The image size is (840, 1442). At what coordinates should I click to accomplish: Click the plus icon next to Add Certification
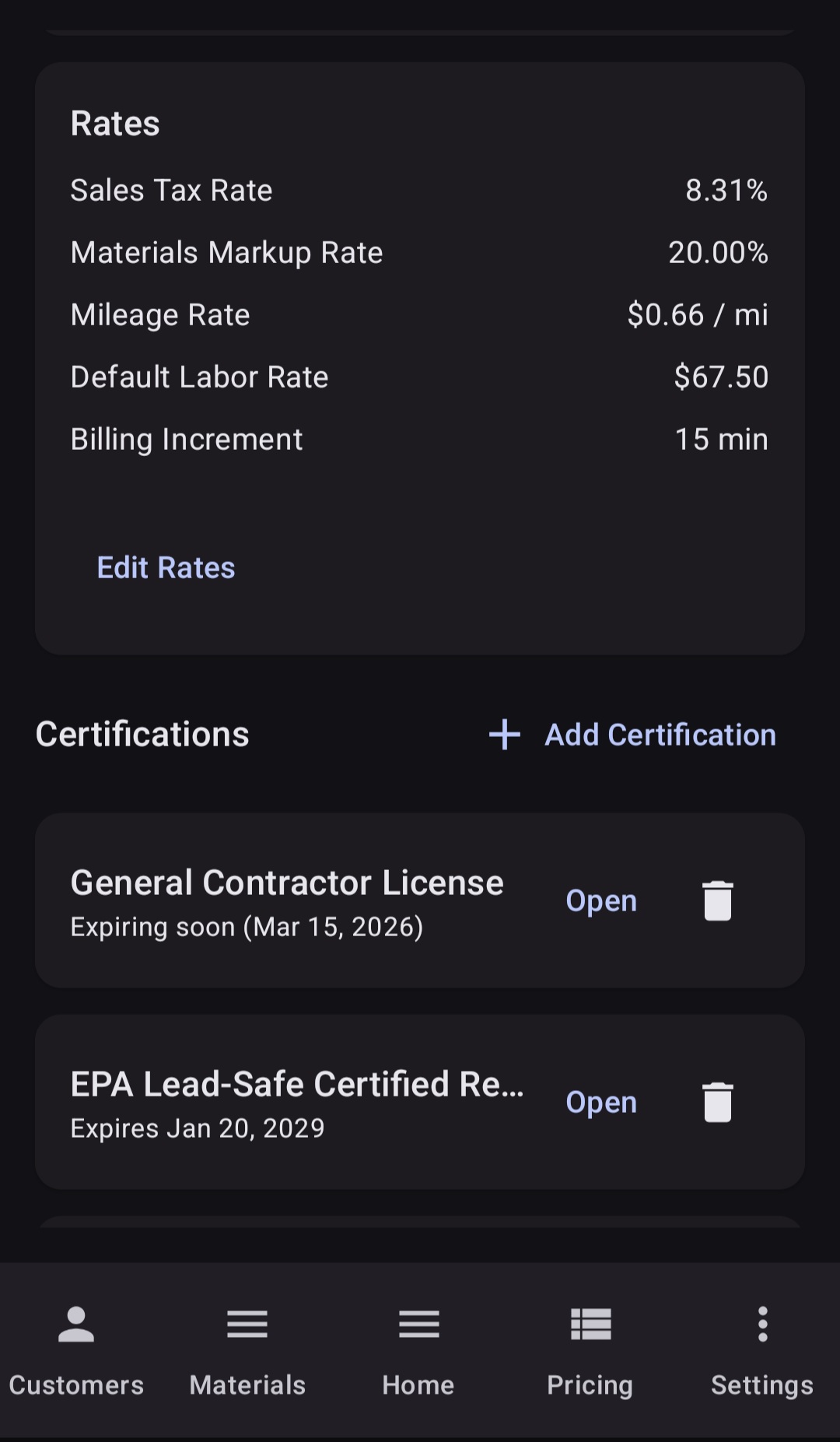click(503, 734)
